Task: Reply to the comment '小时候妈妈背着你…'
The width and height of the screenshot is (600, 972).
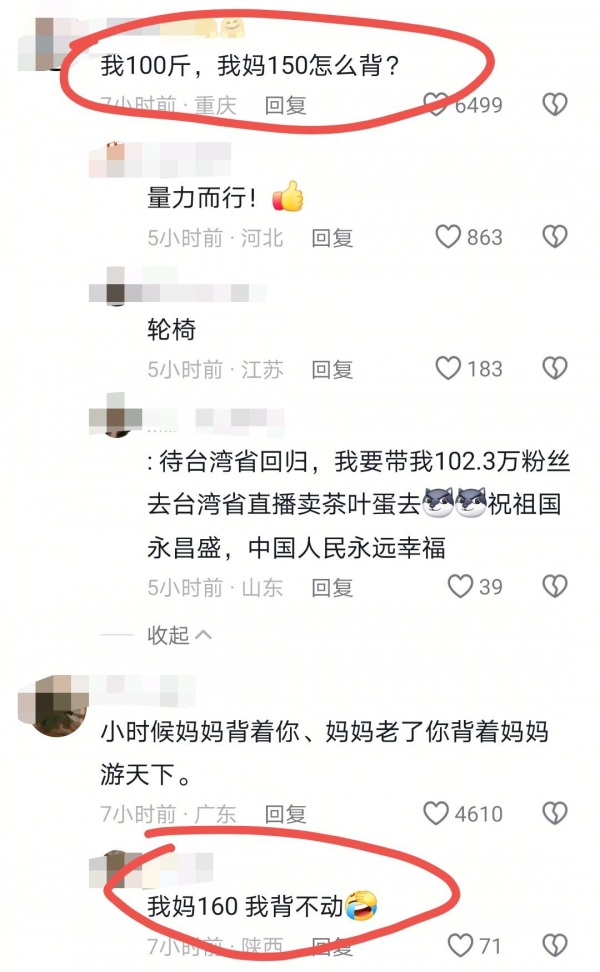Action: pos(285,814)
